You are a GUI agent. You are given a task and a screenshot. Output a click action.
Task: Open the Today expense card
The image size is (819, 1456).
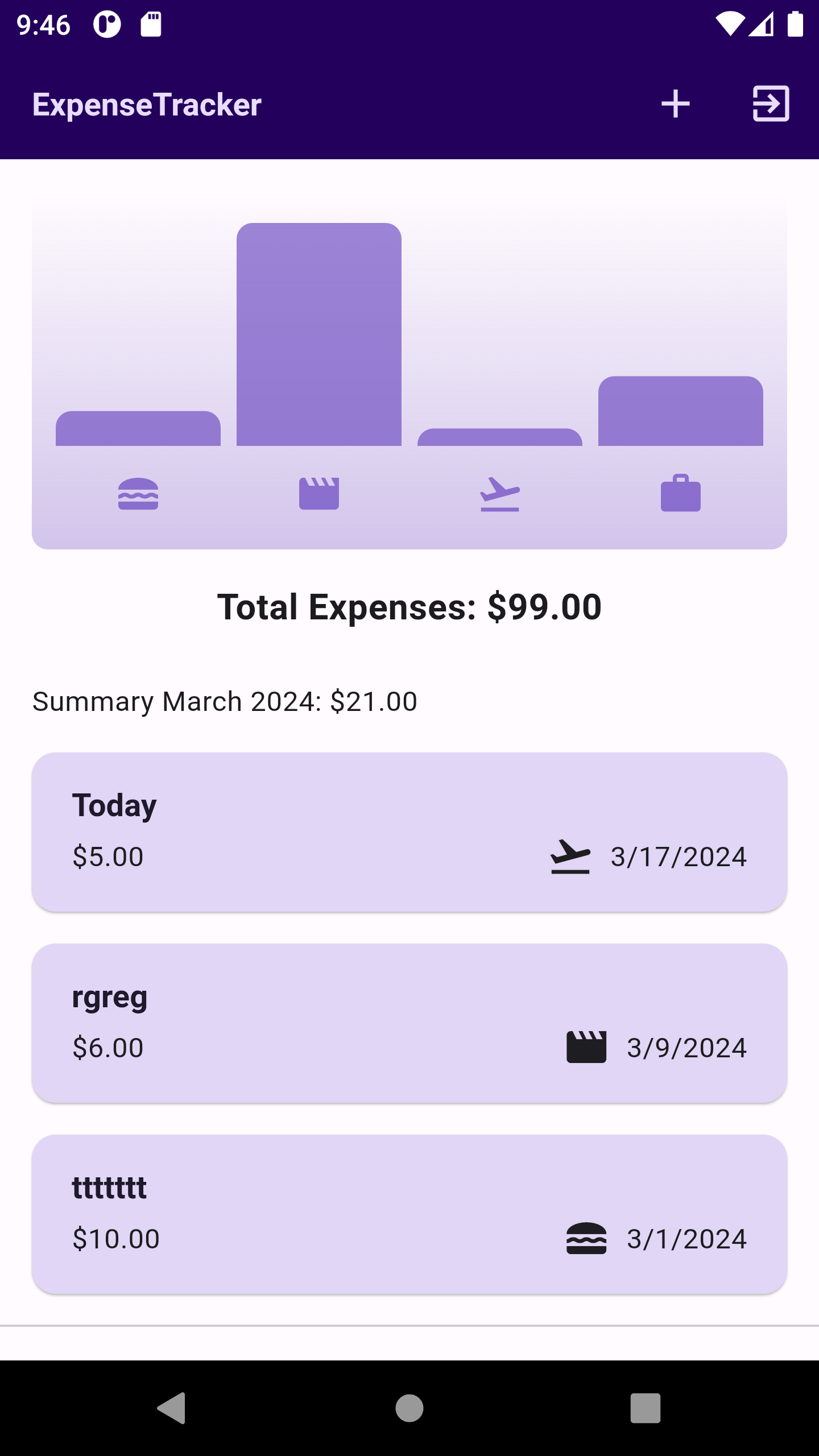pyautogui.click(x=409, y=832)
